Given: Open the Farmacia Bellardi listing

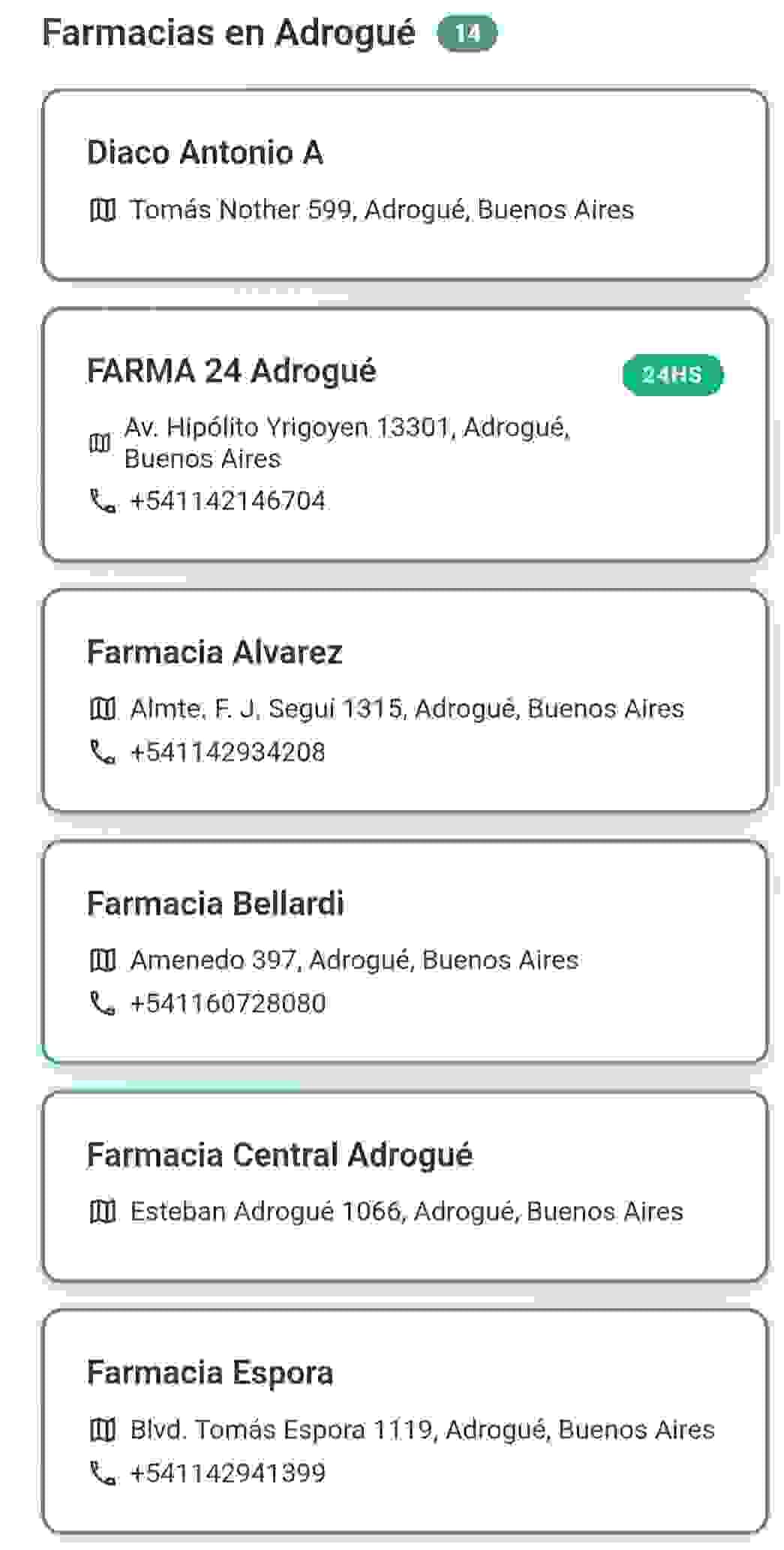Looking at the screenshot, I should pos(405,952).
